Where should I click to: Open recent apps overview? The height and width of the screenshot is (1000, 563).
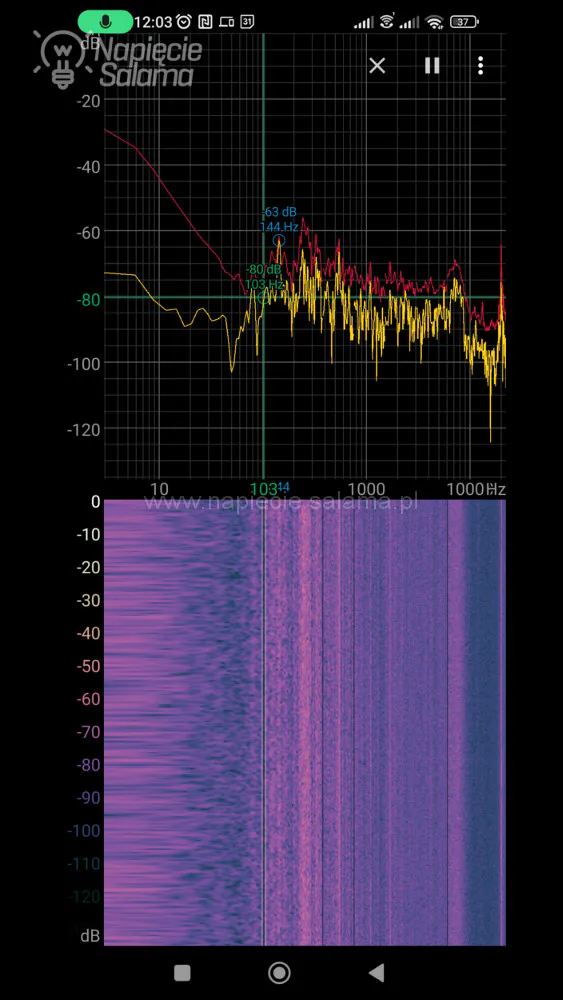182,972
